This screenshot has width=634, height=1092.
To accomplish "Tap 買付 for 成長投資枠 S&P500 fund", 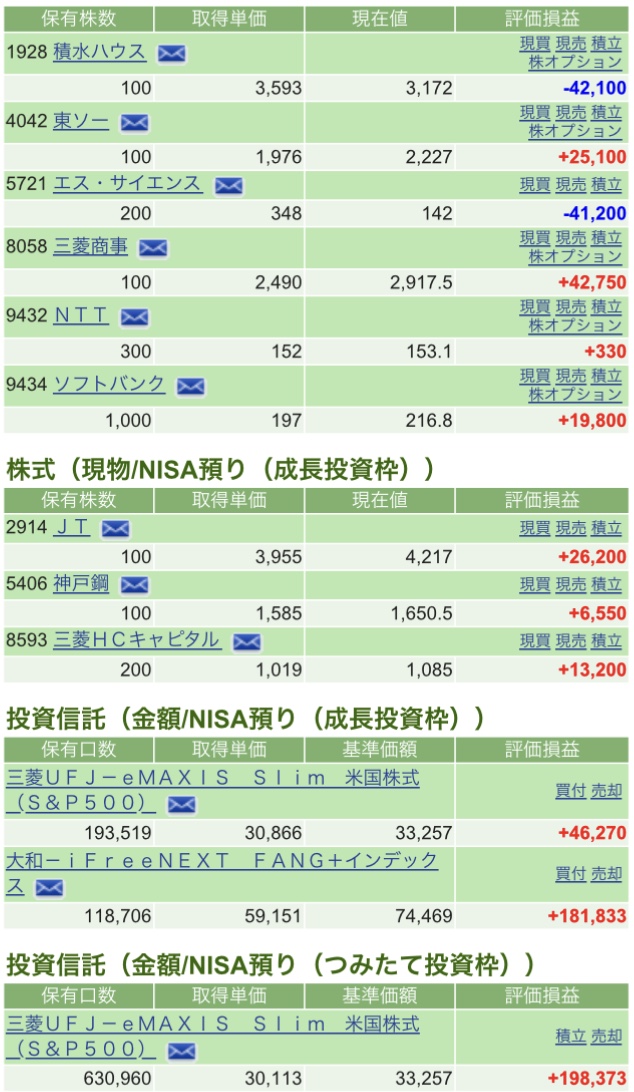I will [571, 790].
